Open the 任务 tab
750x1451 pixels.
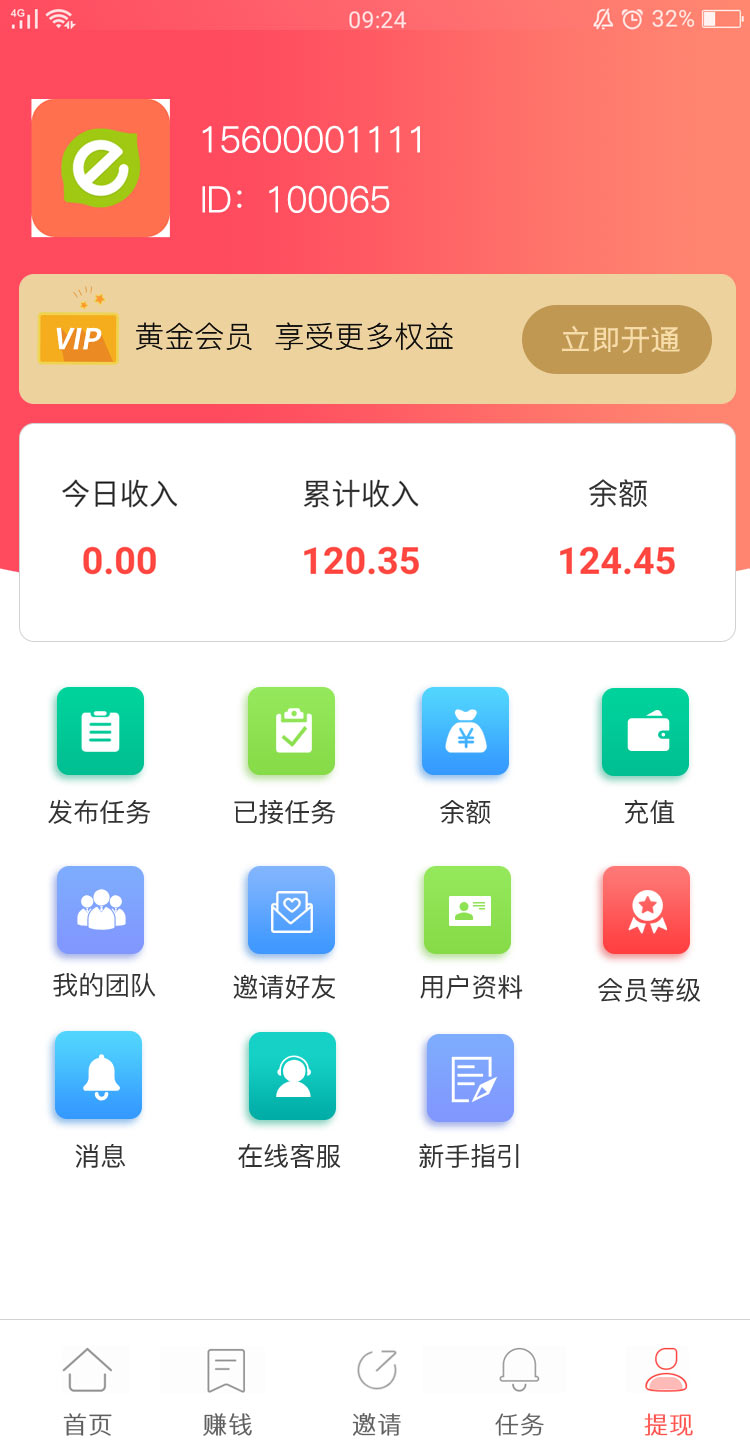519,1391
